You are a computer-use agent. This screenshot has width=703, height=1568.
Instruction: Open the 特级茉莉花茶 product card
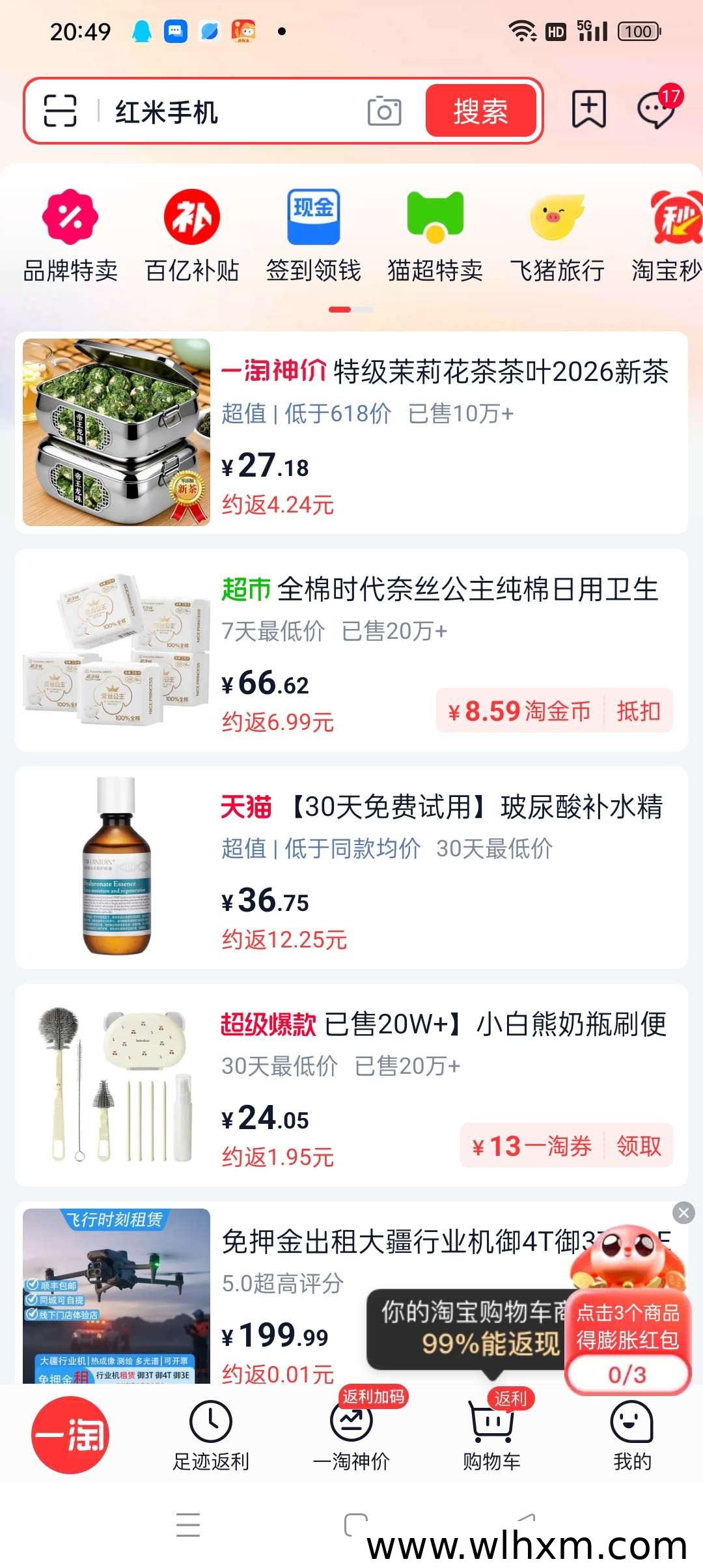coord(351,433)
